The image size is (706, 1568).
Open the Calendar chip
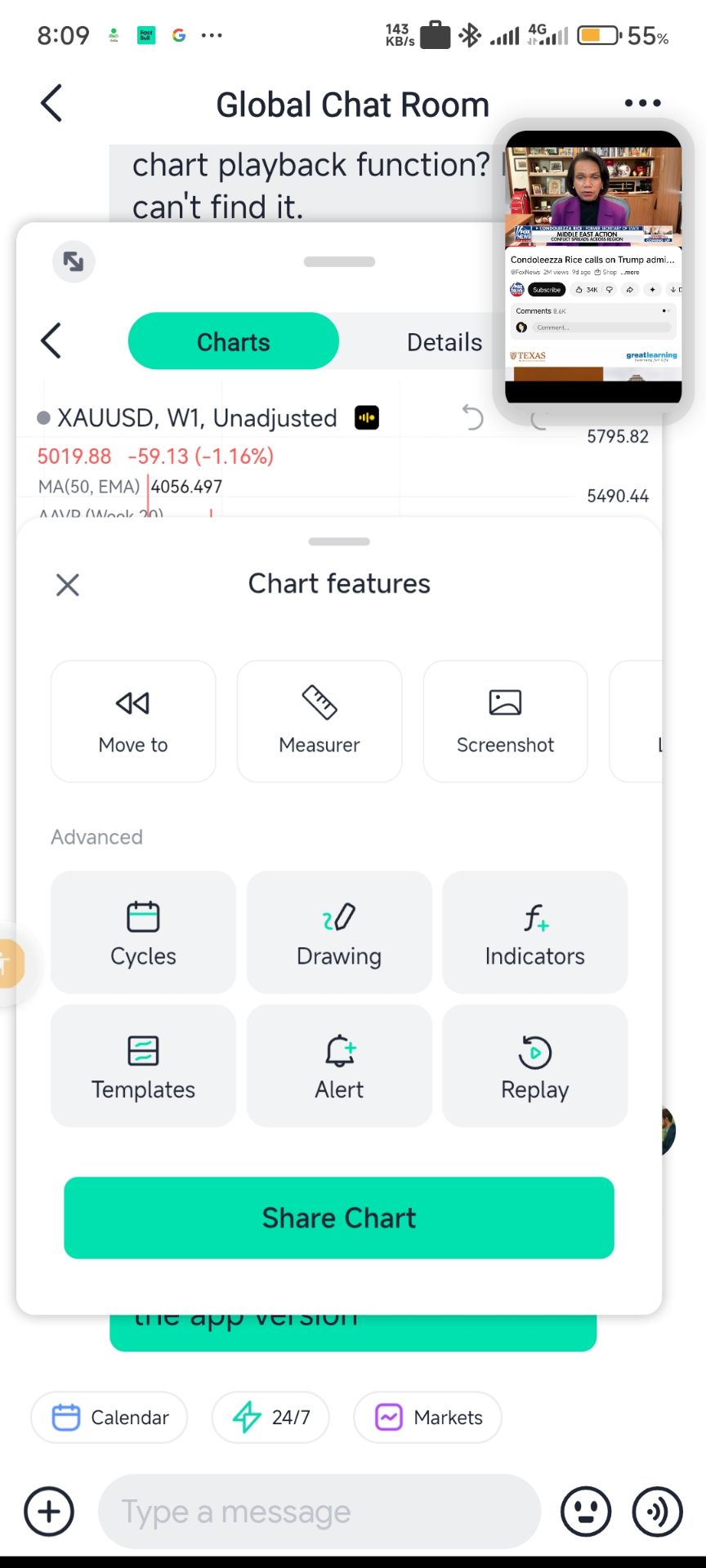click(x=109, y=1417)
